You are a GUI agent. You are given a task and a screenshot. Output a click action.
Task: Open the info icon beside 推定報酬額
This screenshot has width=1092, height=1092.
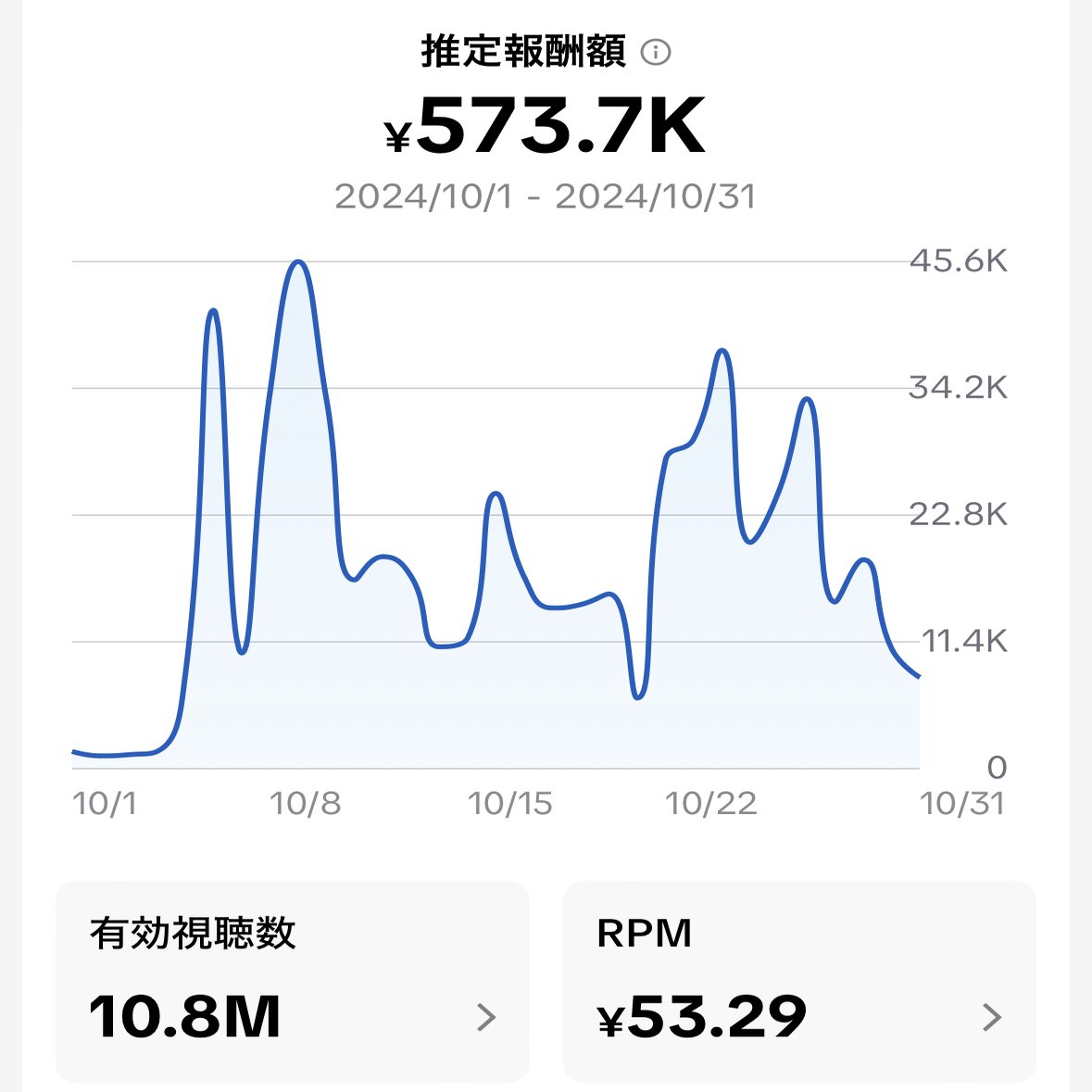[x=656, y=53]
